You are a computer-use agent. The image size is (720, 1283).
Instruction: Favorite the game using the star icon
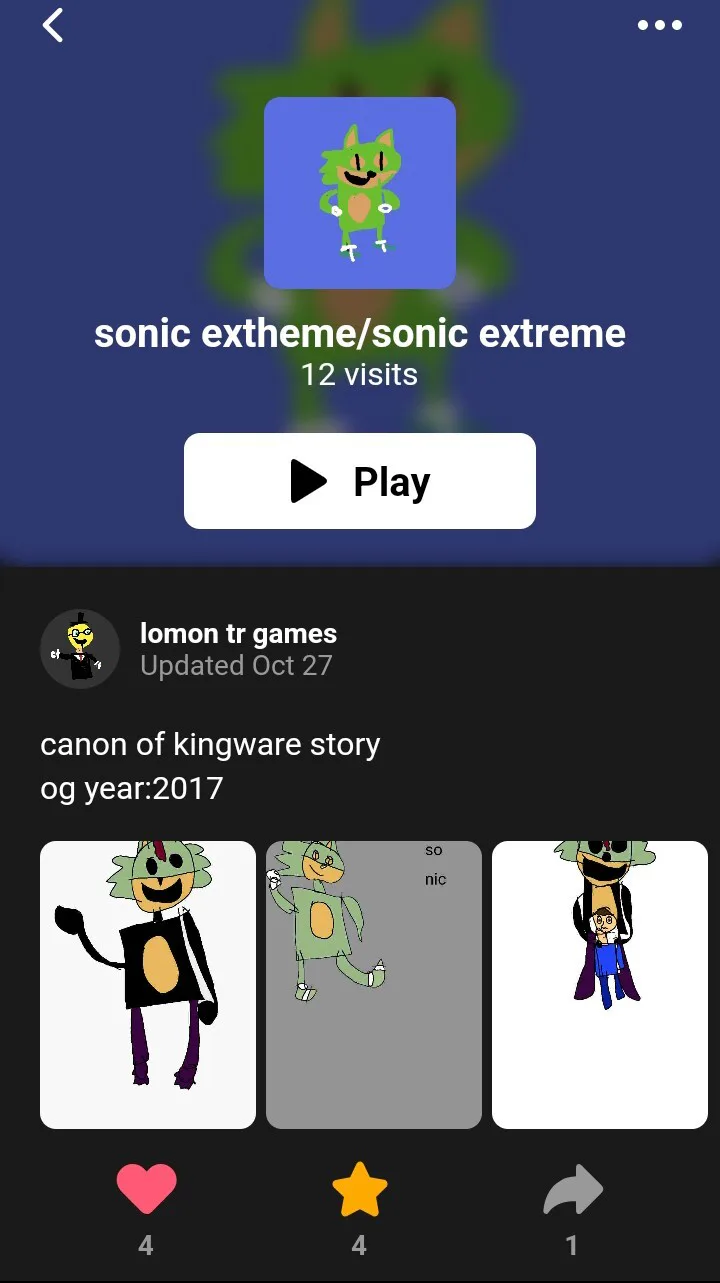359,1190
